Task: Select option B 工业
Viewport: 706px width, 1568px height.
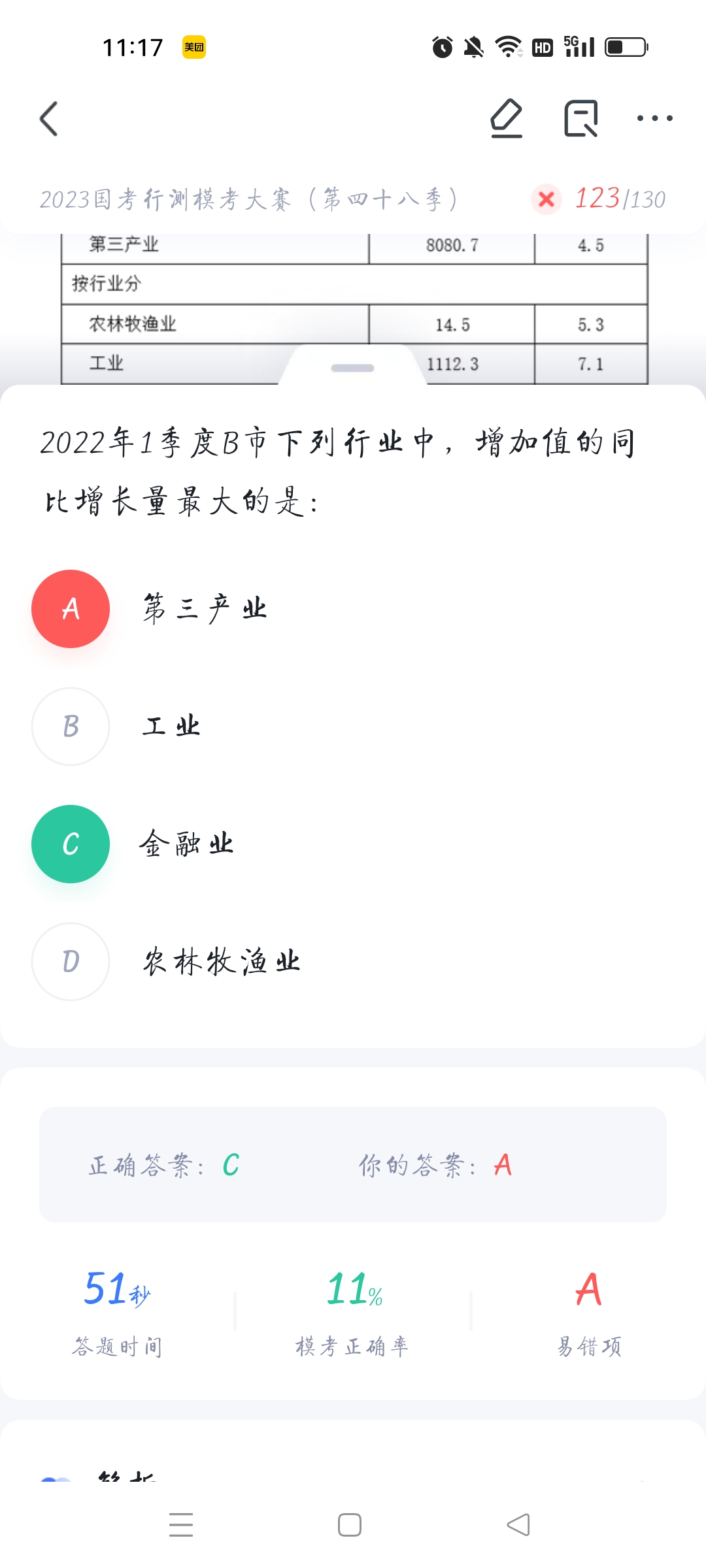Action: (71, 727)
